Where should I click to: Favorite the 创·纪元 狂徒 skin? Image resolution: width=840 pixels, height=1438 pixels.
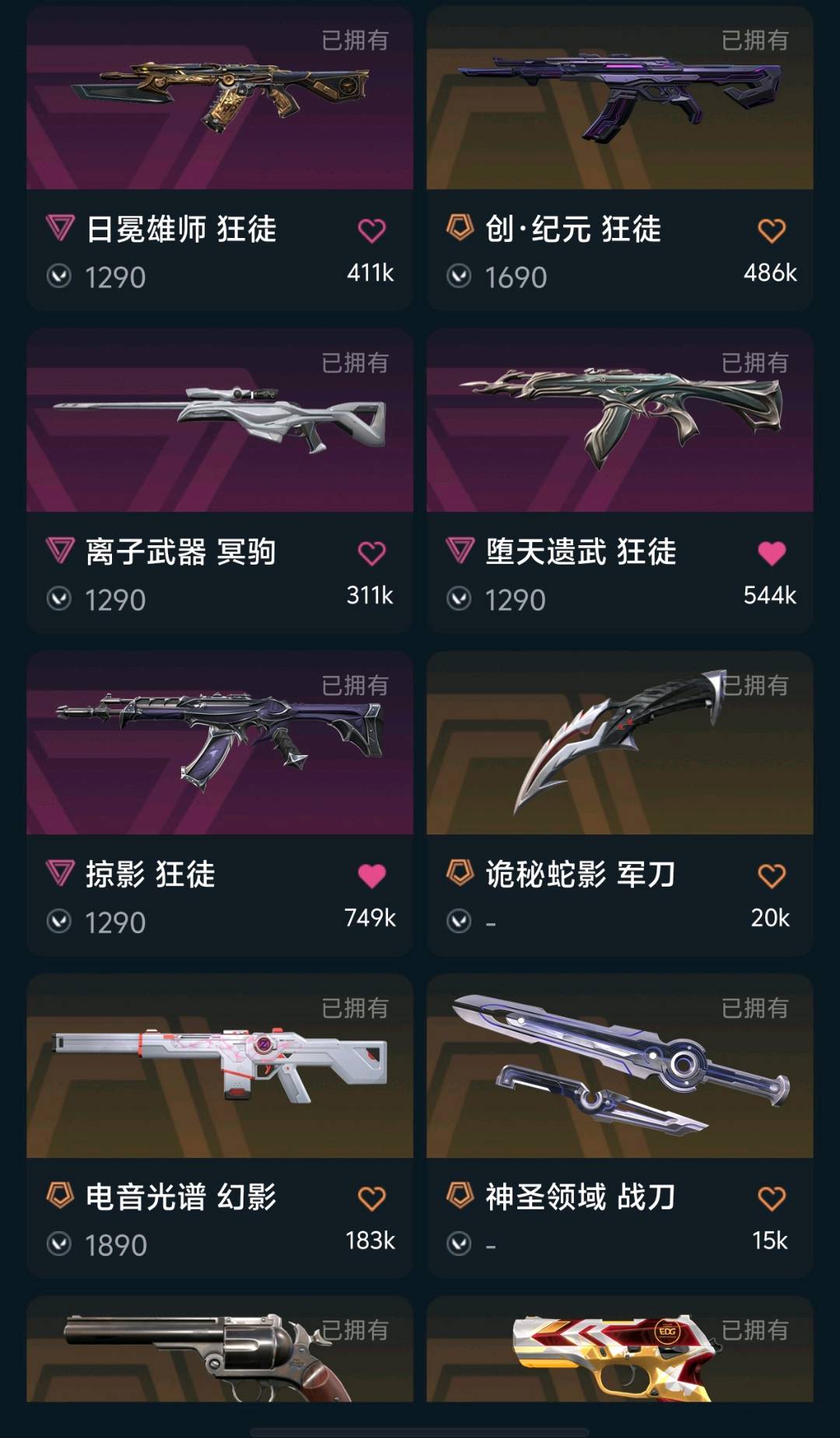[x=771, y=230]
